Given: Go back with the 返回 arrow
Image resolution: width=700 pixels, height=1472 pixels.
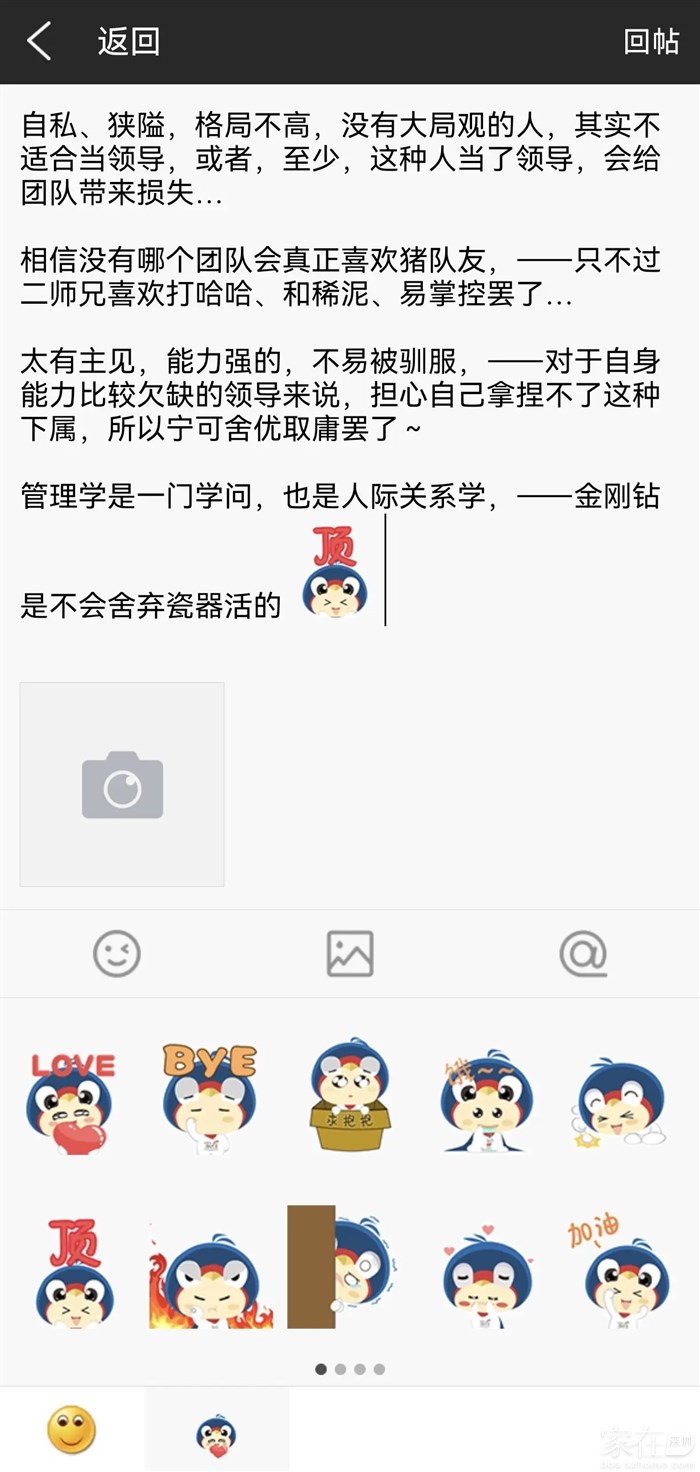Looking at the screenshot, I should point(40,42).
